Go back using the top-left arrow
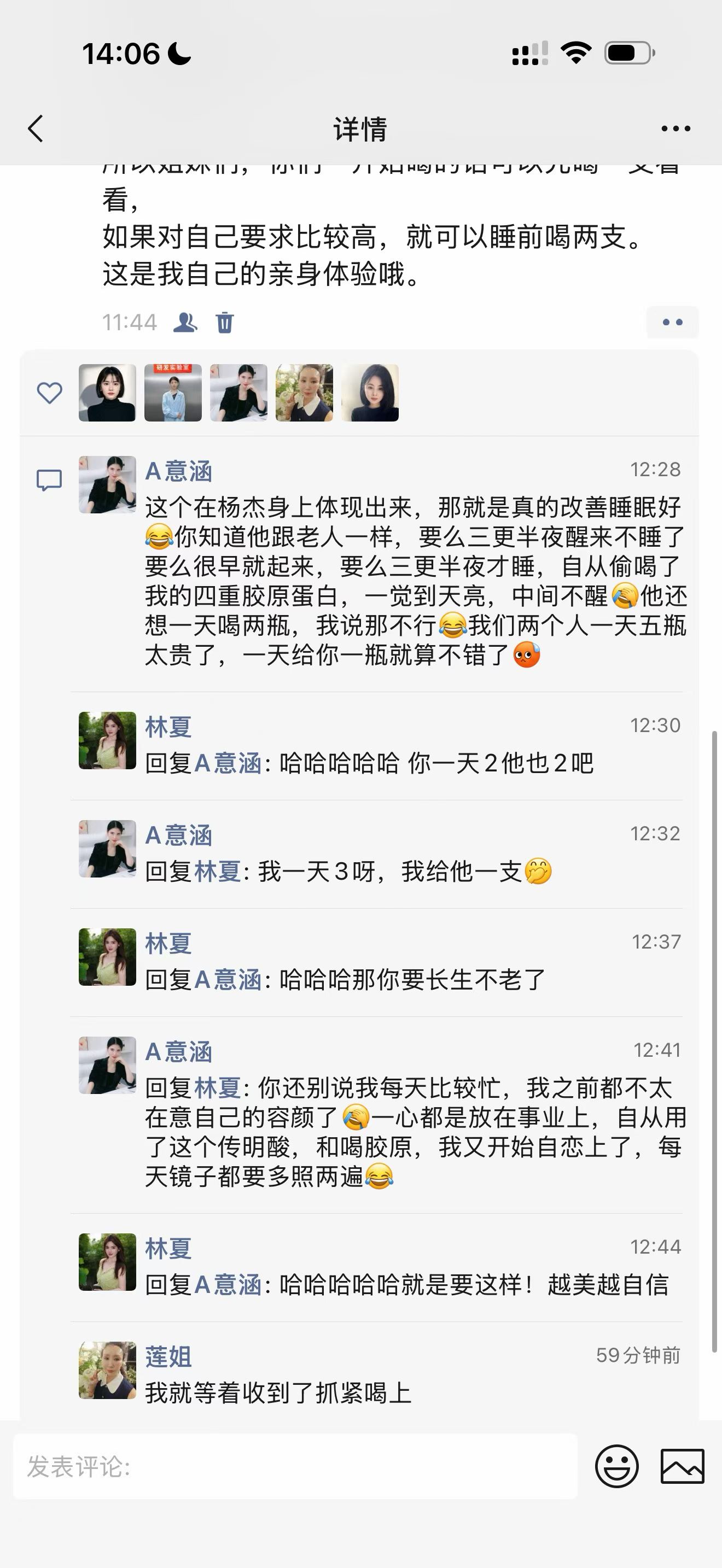 [36, 128]
